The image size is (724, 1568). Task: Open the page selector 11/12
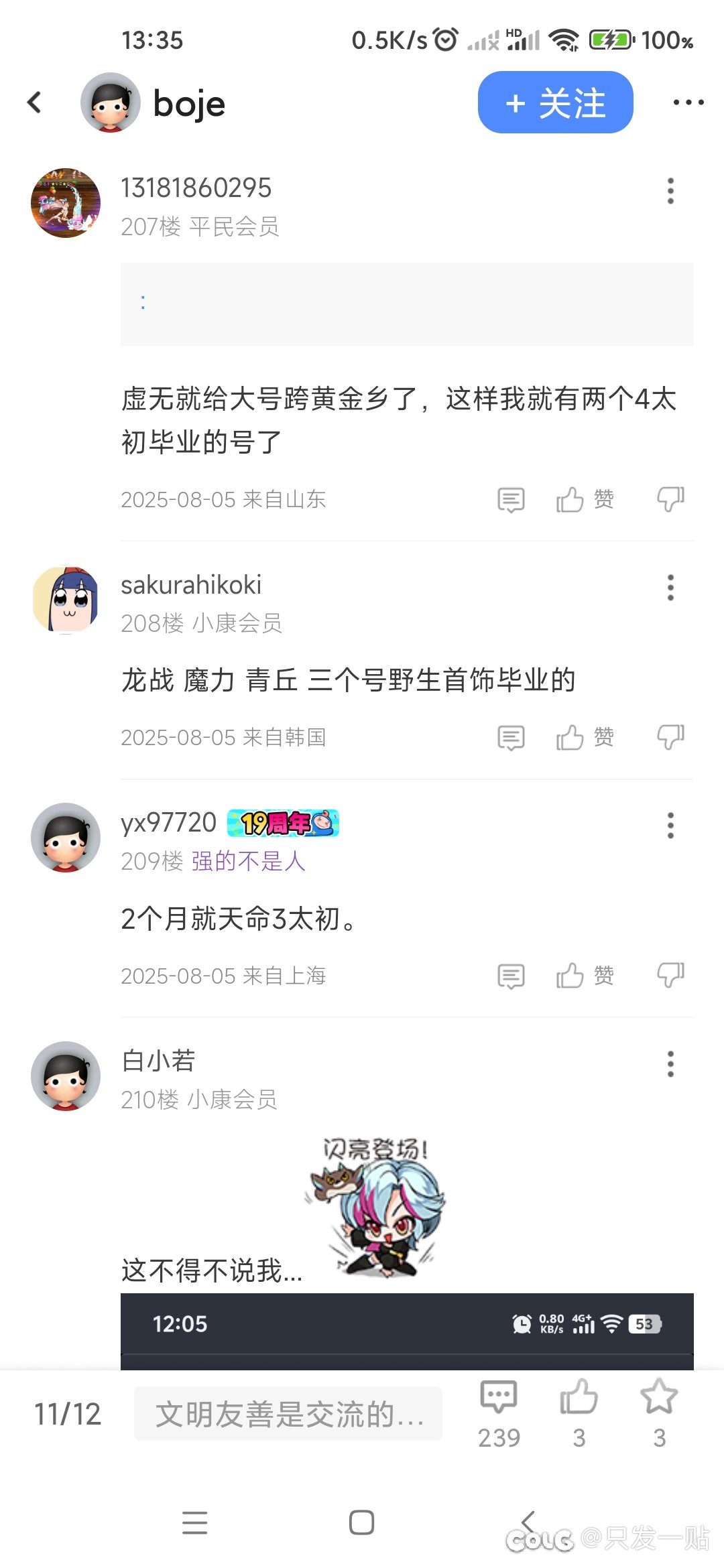click(68, 1414)
